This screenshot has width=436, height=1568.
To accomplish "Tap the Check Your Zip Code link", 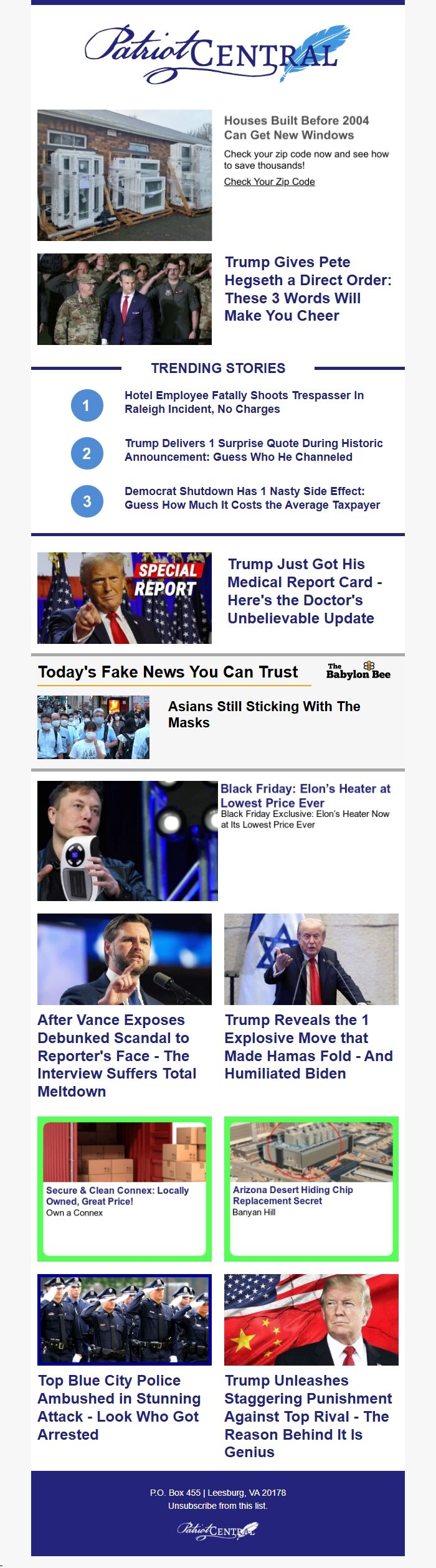I will tap(269, 182).
